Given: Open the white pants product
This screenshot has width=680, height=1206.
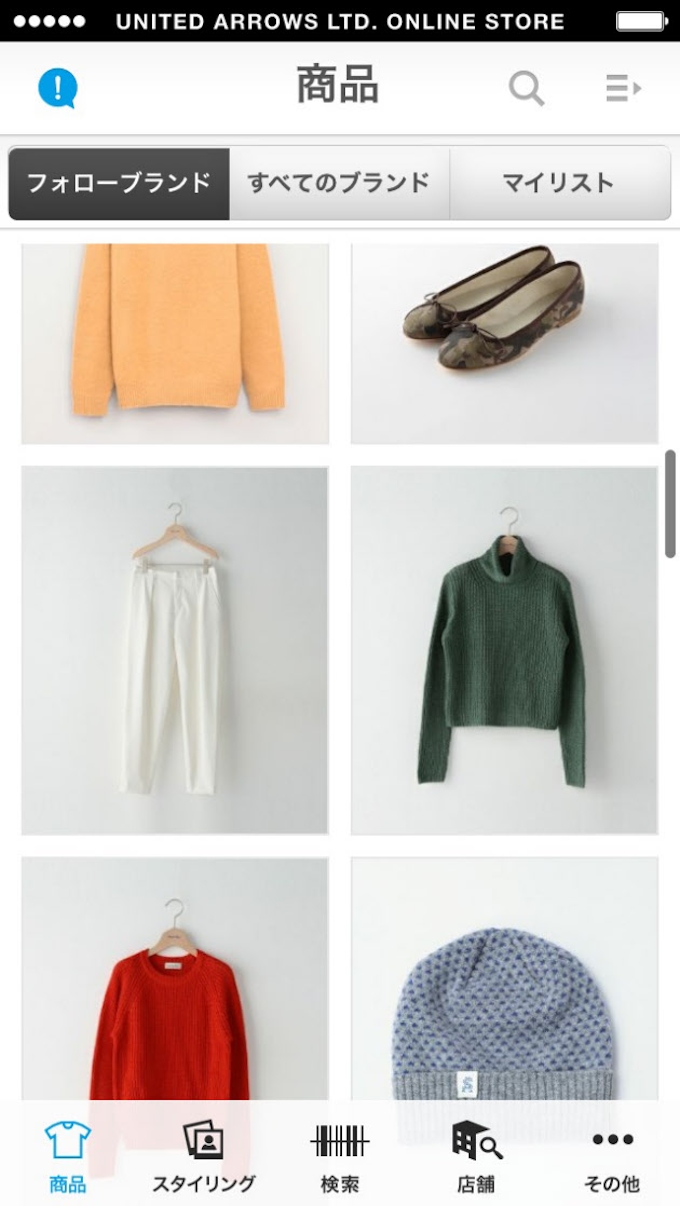Looking at the screenshot, I should (x=175, y=650).
